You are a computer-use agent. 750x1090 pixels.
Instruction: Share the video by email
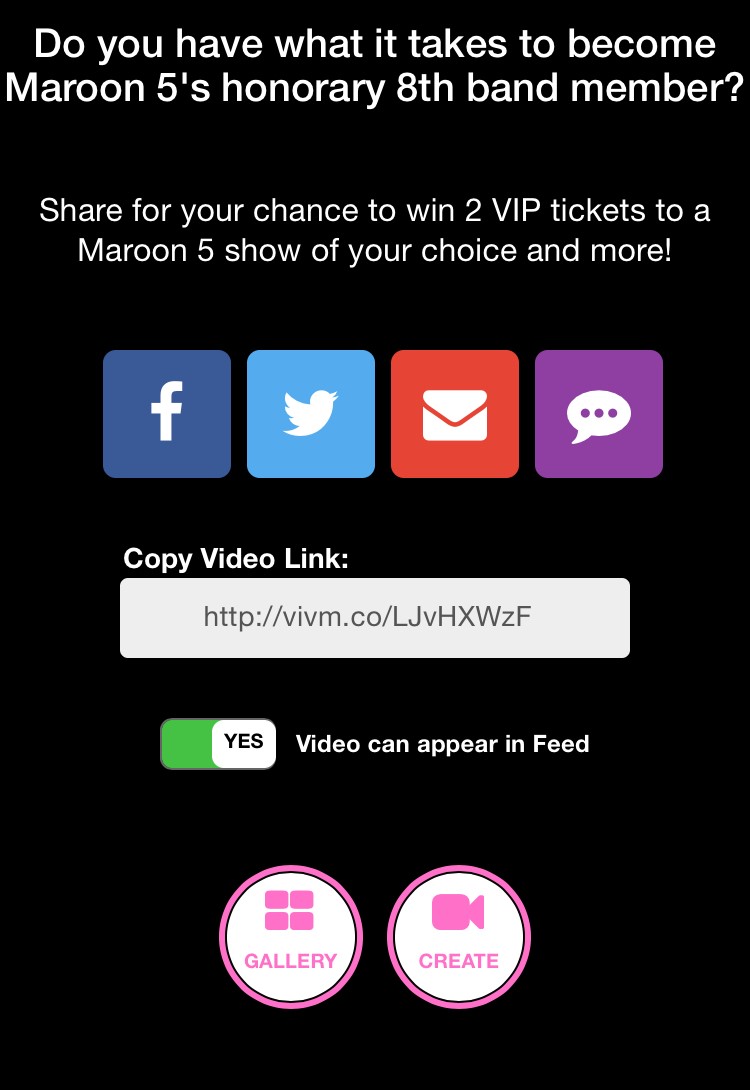point(455,414)
